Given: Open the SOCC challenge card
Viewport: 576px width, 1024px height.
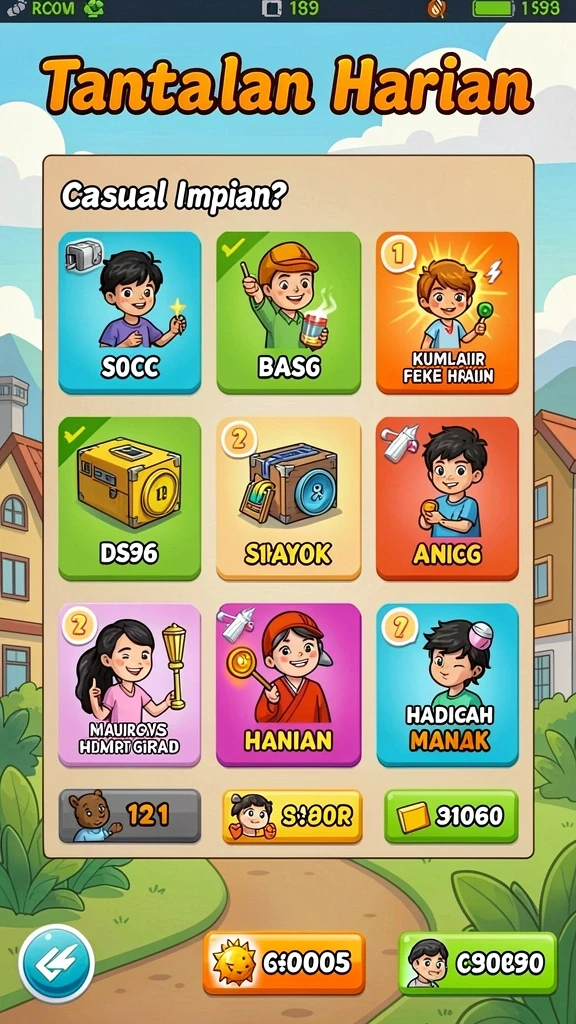Looking at the screenshot, I should [x=129, y=313].
